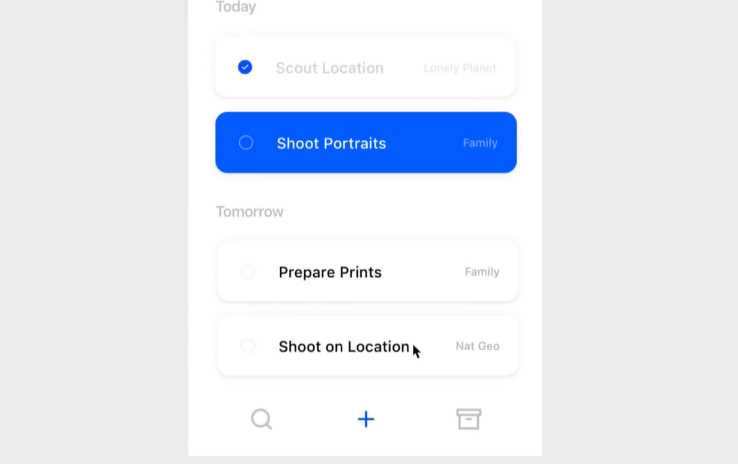Open search from the bottom bar

261,419
